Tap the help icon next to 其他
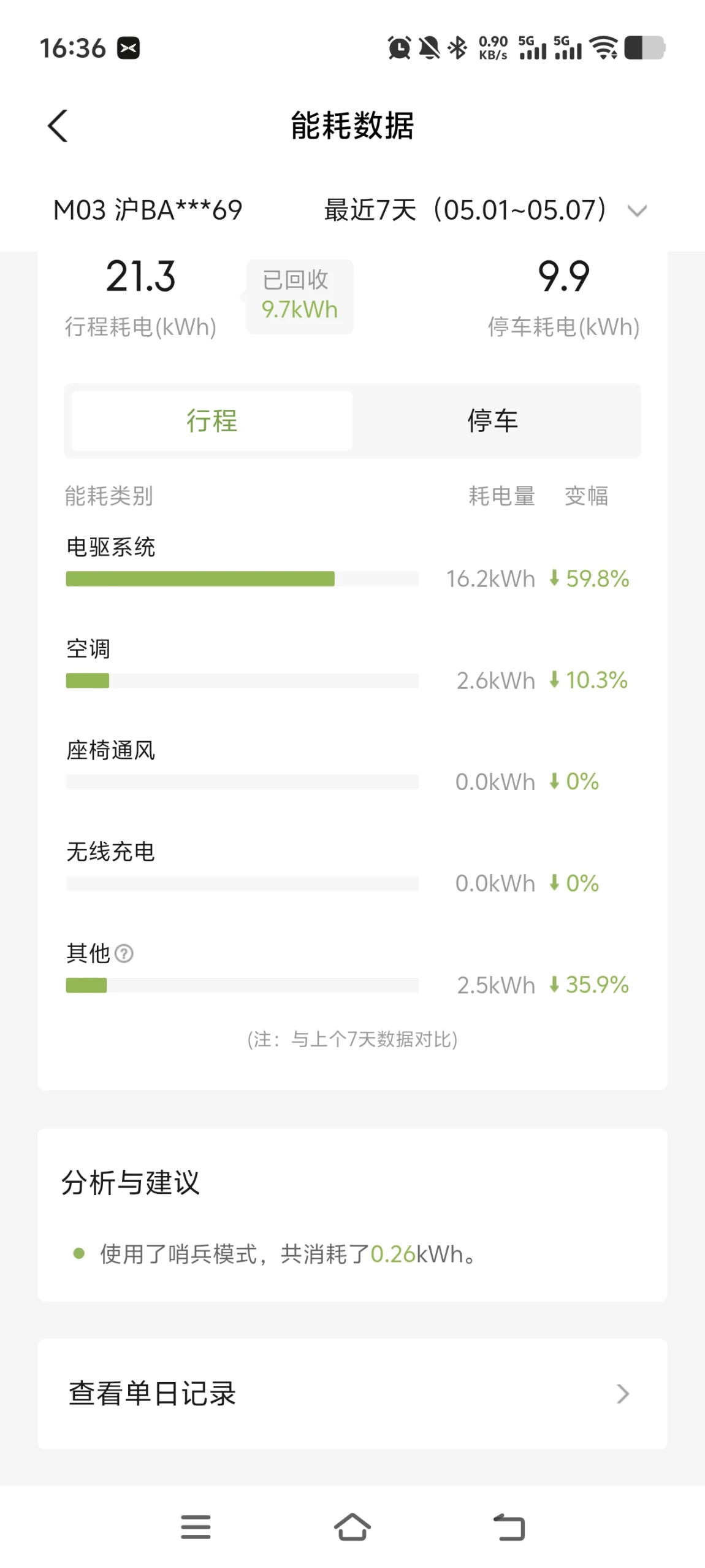 (x=124, y=953)
